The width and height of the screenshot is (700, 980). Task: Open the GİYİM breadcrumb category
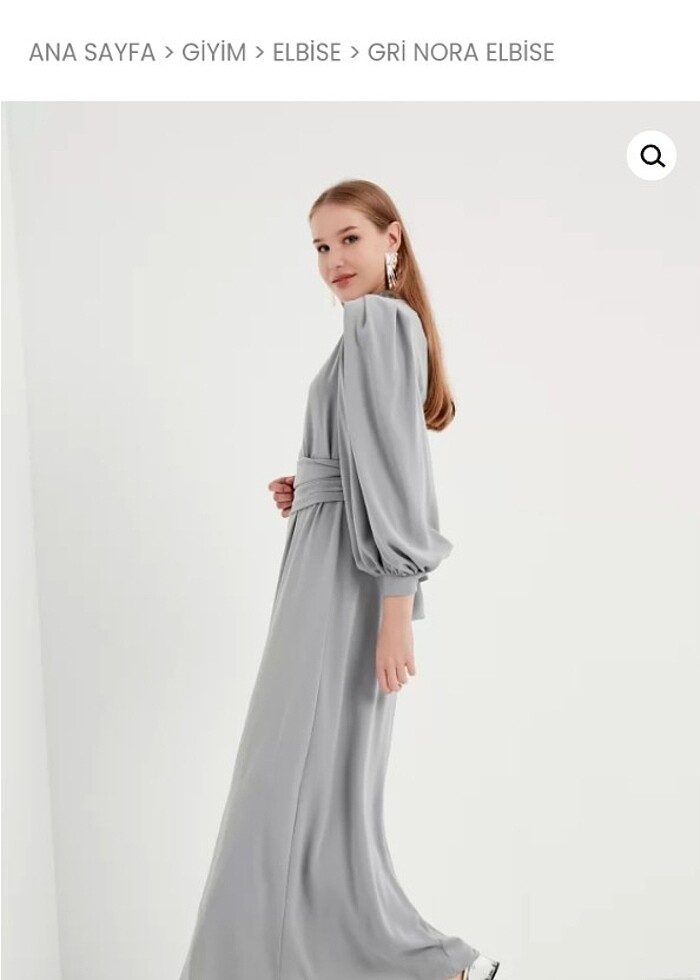point(213,53)
